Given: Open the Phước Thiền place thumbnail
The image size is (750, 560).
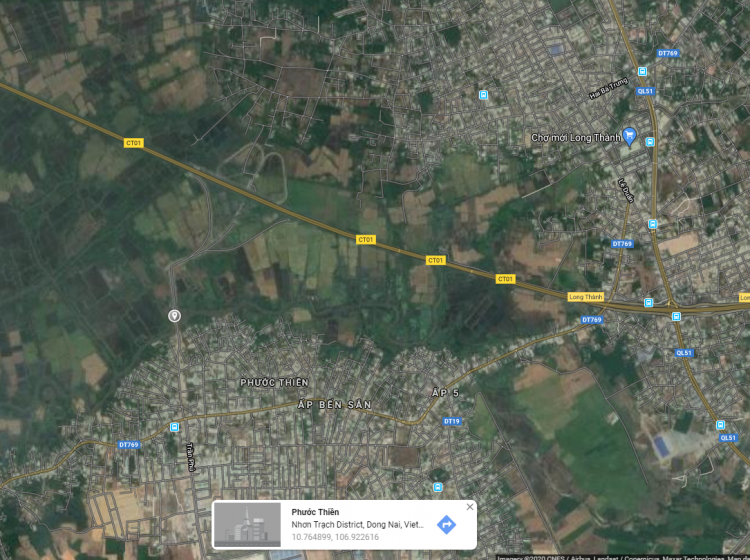Looking at the screenshot, I should click(x=247, y=525).
